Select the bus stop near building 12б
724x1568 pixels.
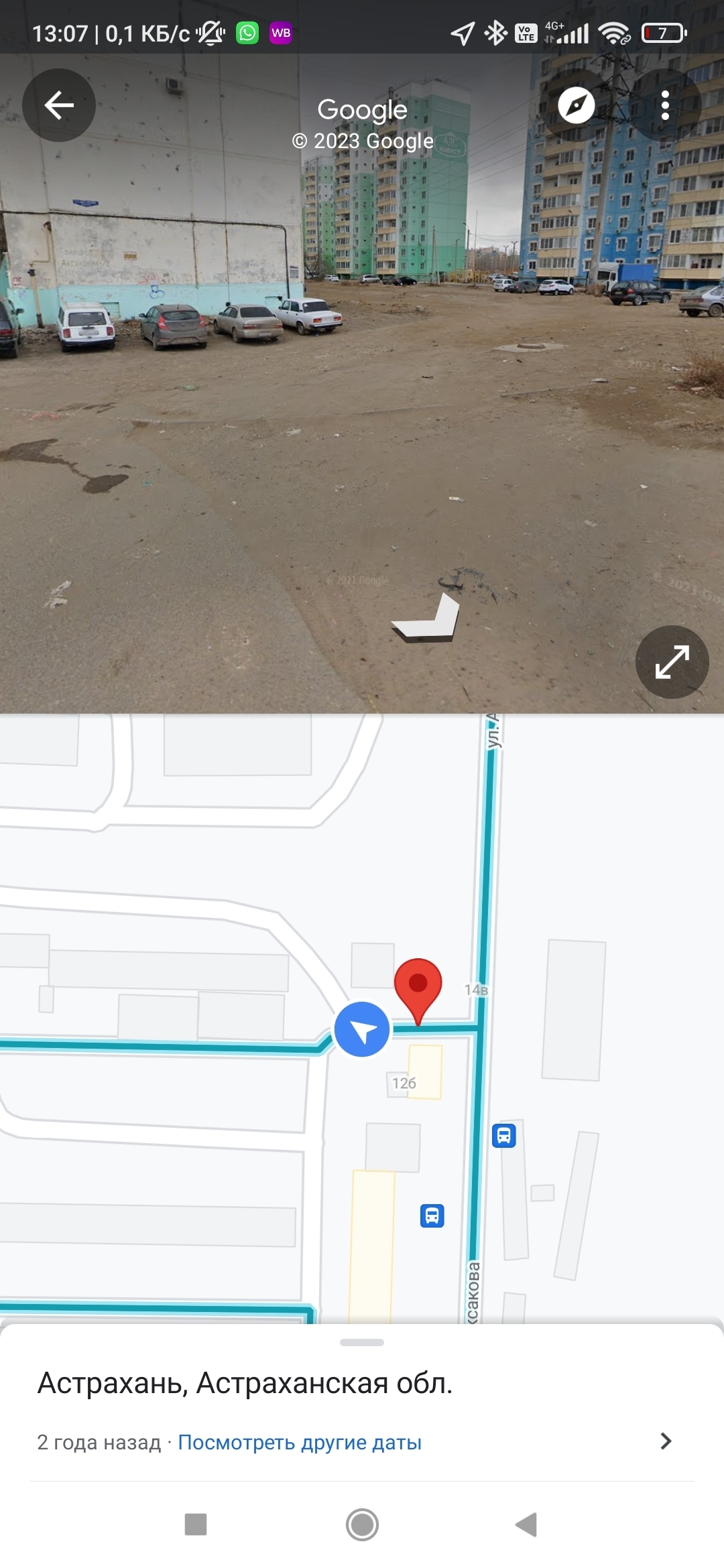click(x=432, y=1215)
